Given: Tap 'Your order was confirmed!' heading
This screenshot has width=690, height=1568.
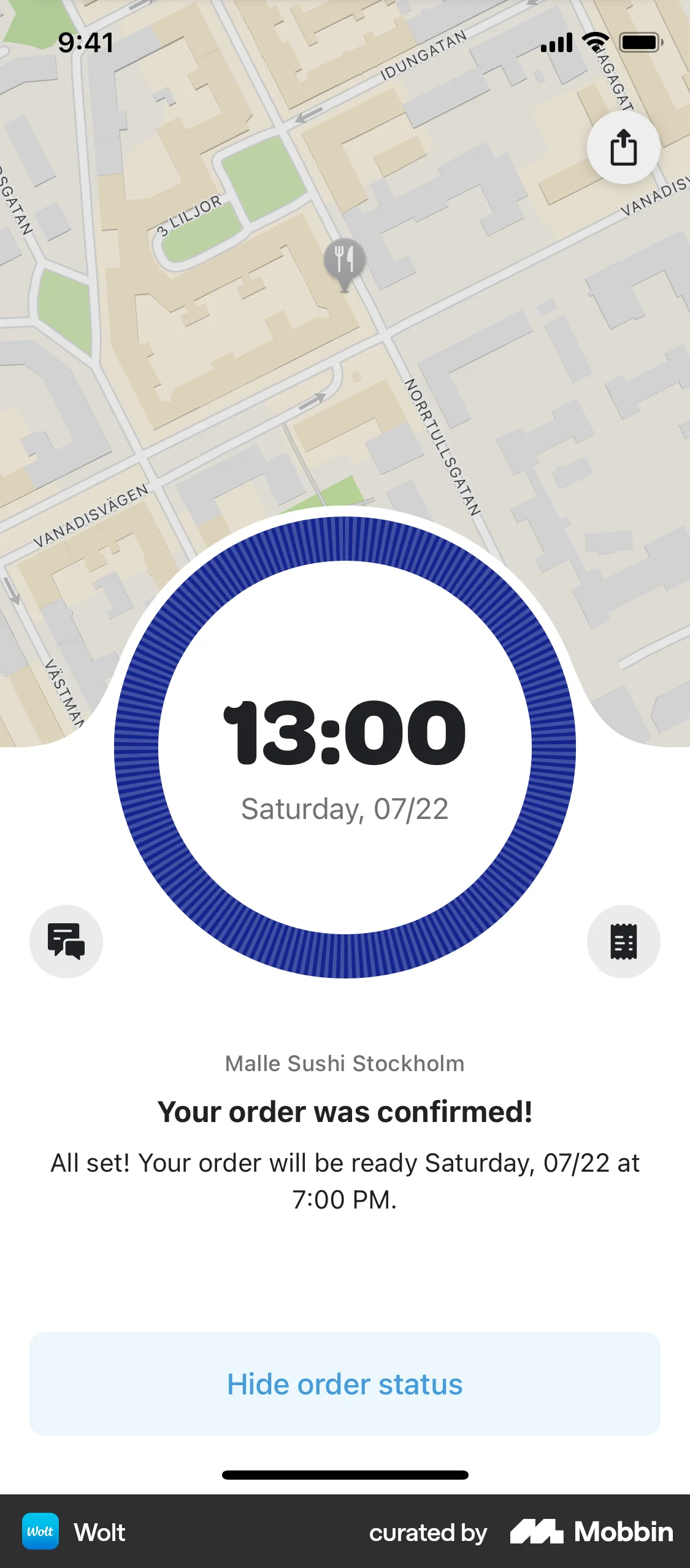Looking at the screenshot, I should pyautogui.click(x=345, y=1112).
